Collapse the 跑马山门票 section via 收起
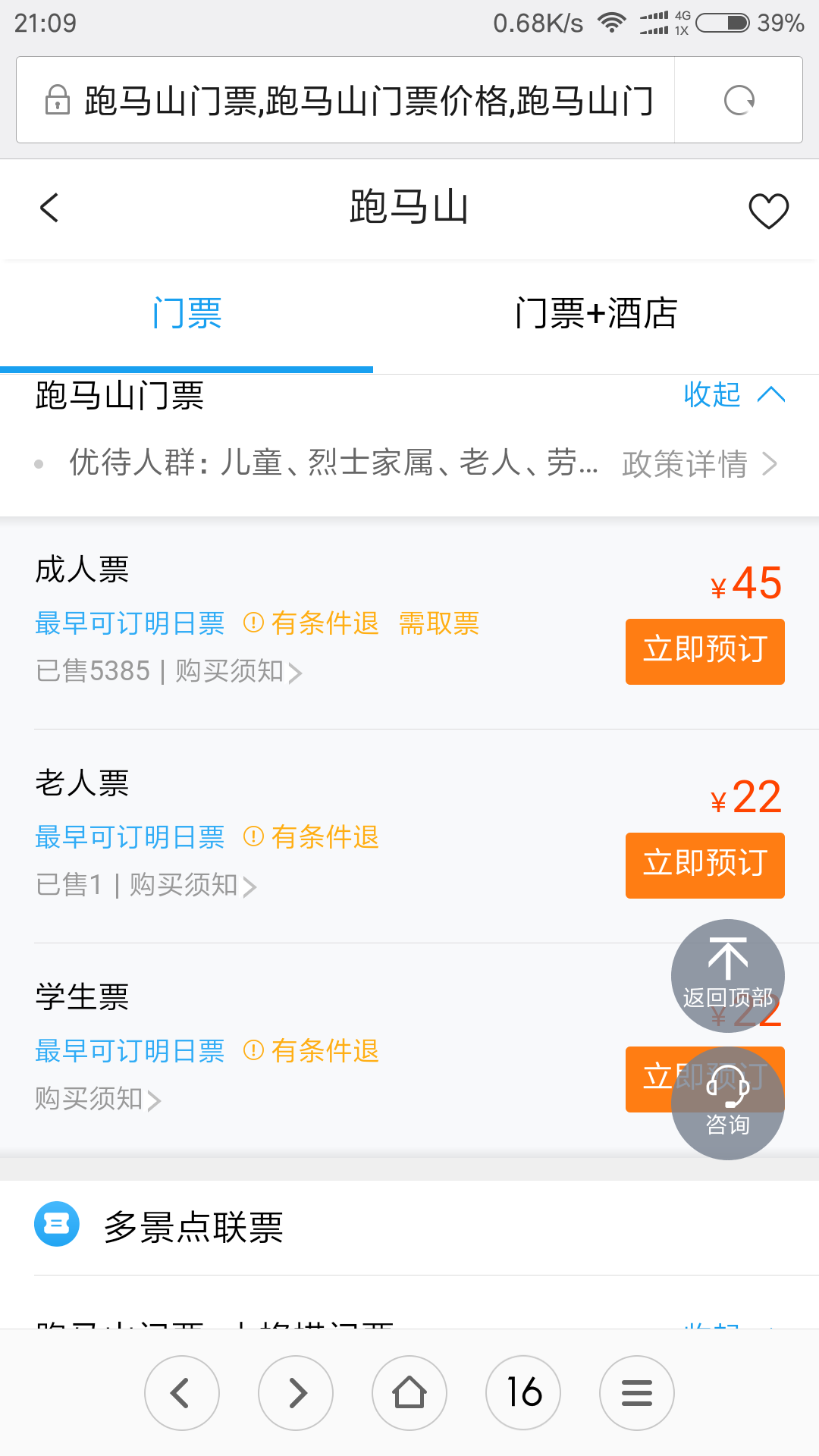 (734, 394)
